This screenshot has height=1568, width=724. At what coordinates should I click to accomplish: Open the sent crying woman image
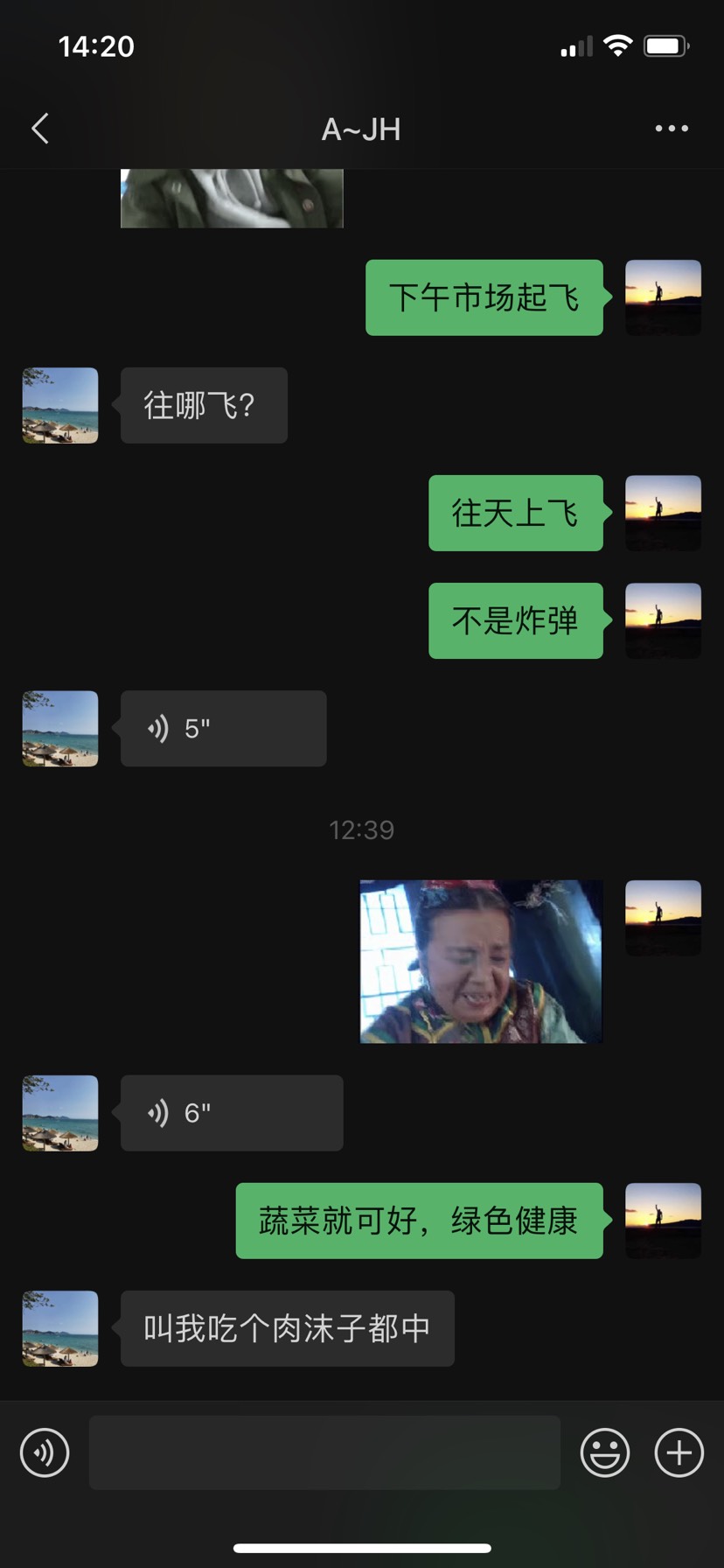(x=481, y=961)
